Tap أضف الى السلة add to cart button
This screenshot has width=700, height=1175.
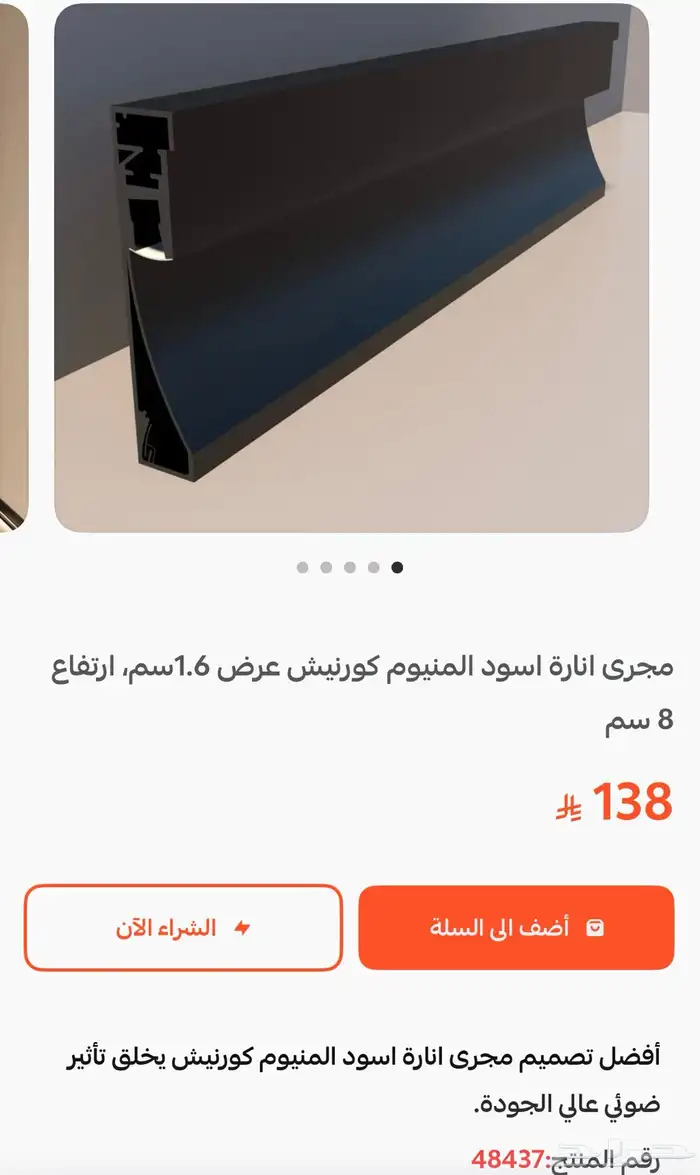pos(516,927)
